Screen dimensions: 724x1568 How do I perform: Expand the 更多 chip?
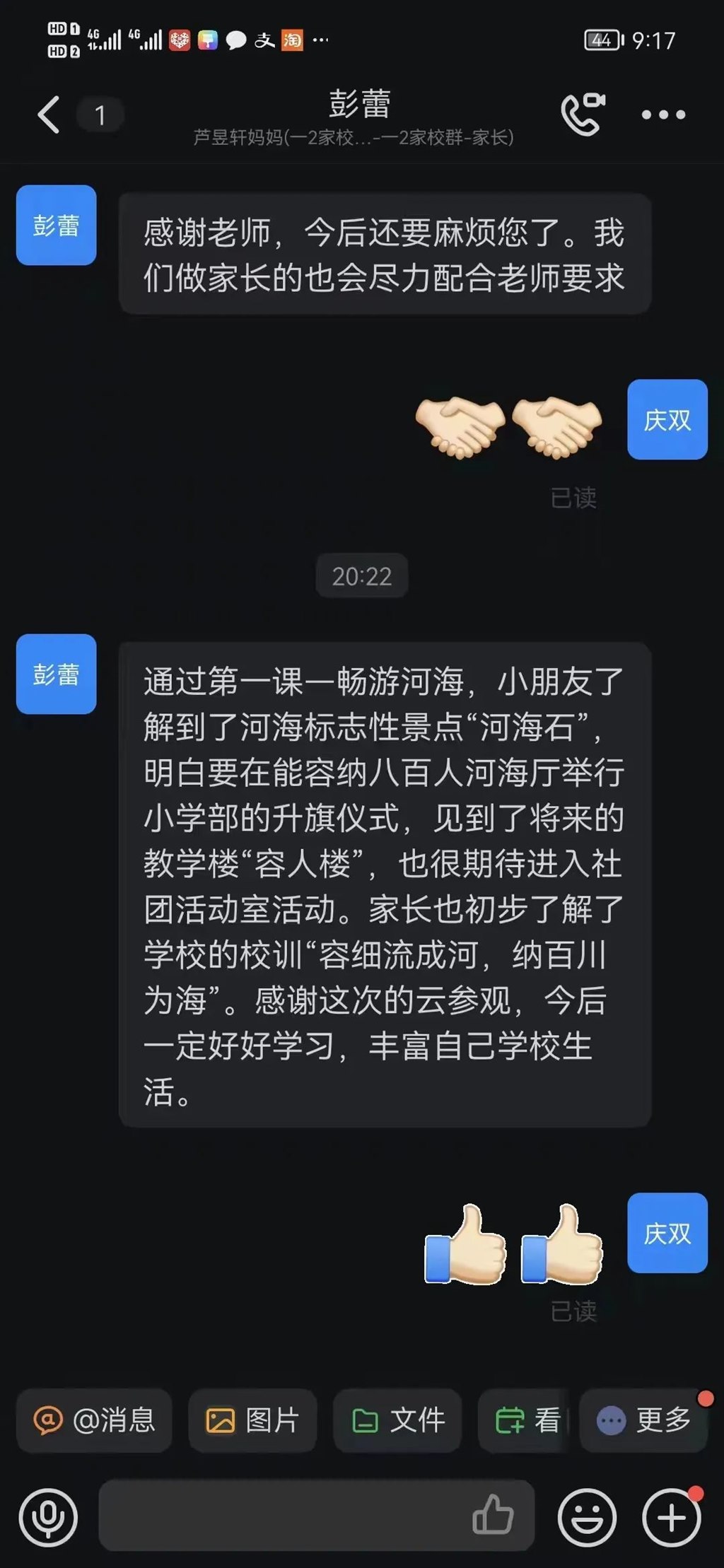click(x=643, y=1420)
